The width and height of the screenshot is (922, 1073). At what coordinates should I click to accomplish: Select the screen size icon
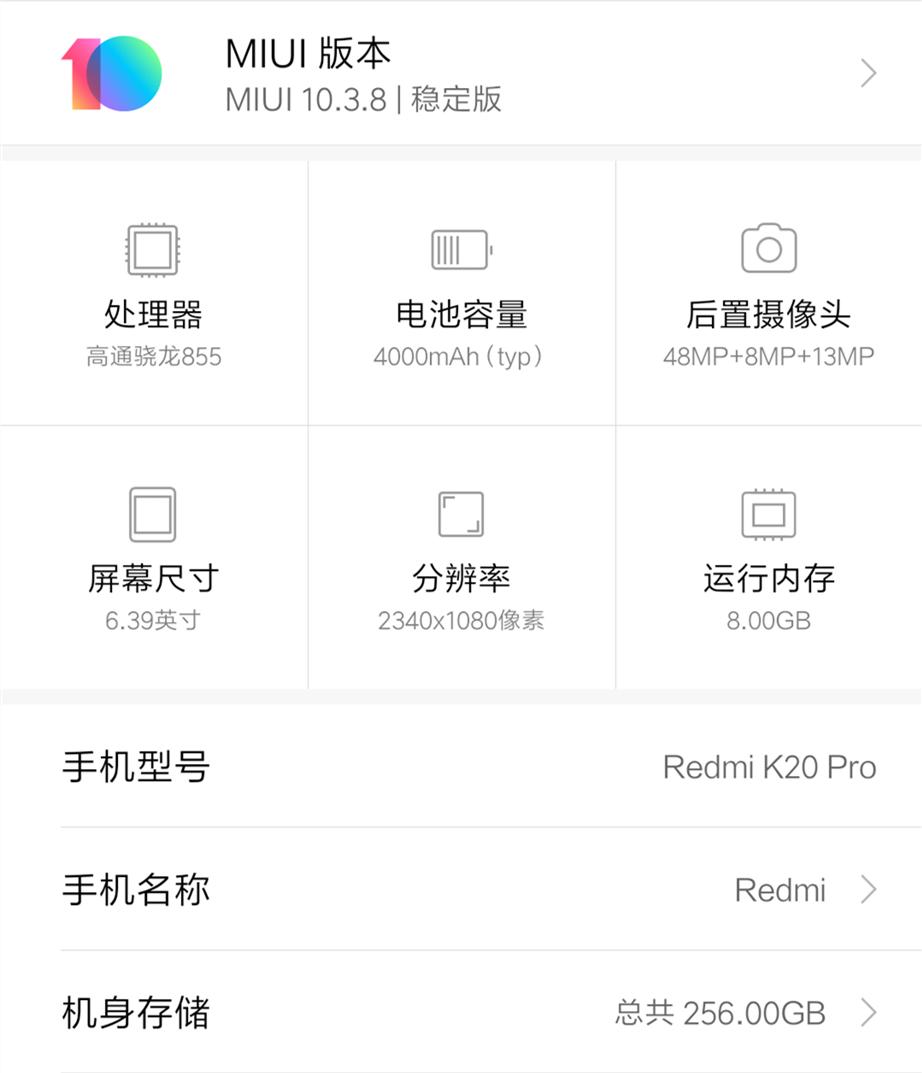point(153,514)
